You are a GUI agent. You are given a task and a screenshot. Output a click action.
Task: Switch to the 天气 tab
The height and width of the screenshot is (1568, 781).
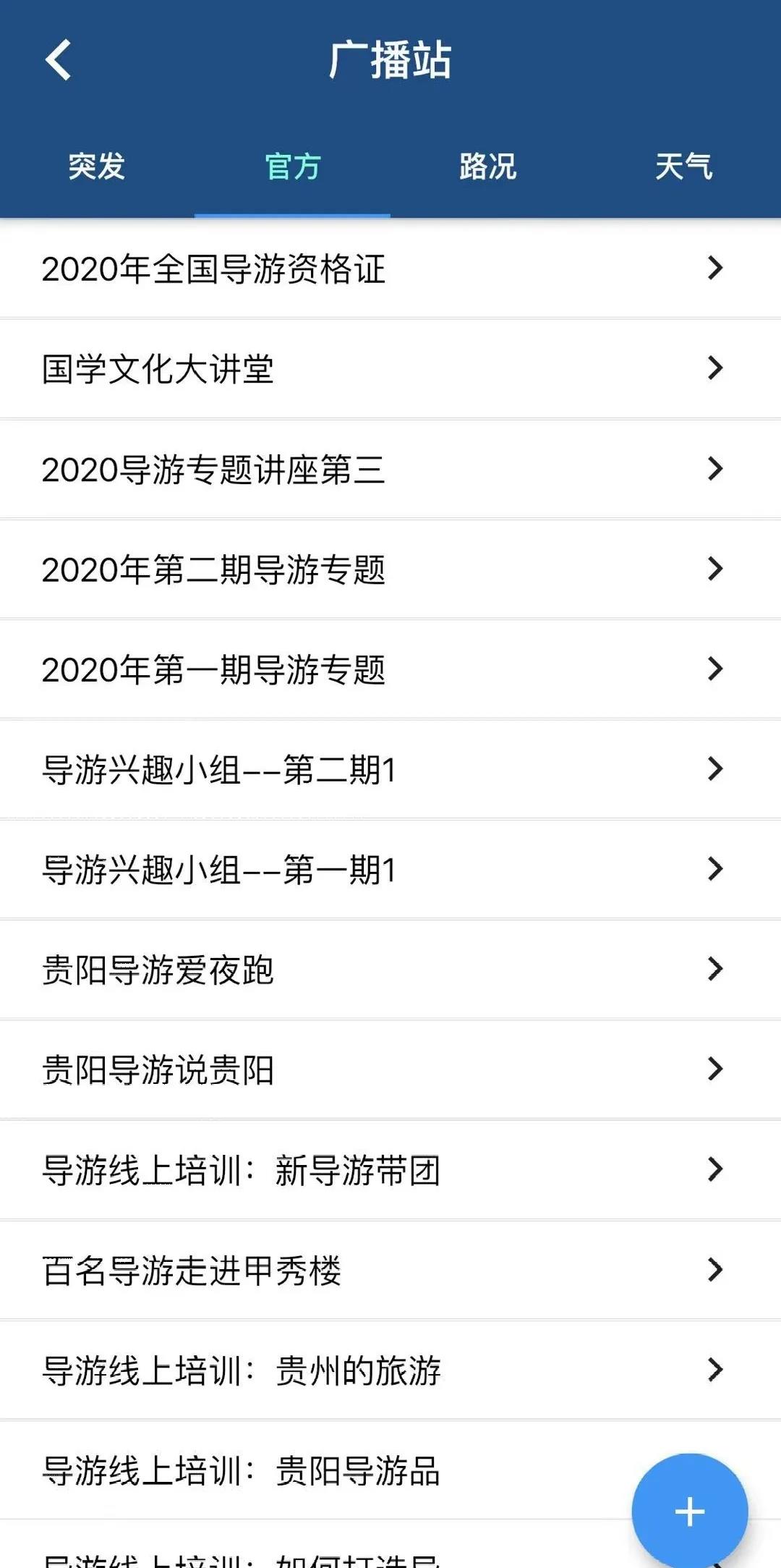coord(686,166)
